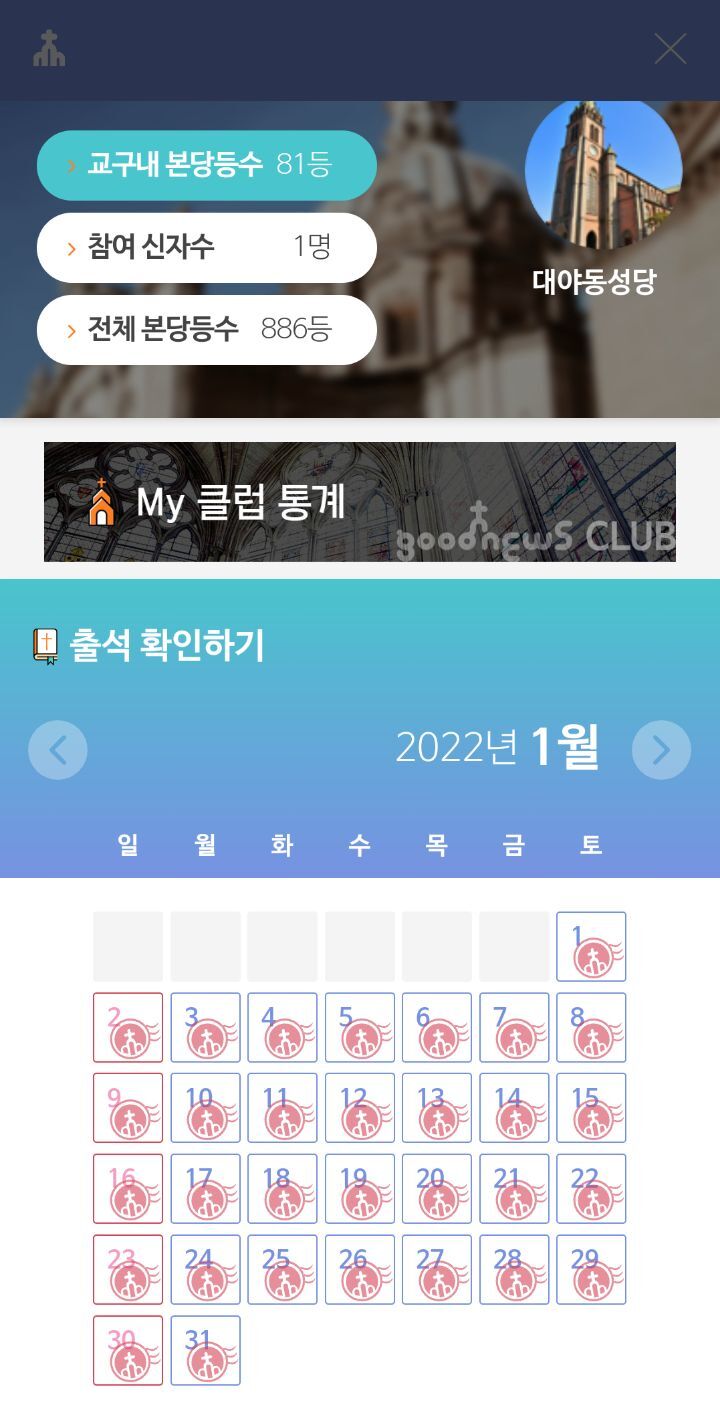
Task: Open the My 클럽 통계 banner
Action: pyautogui.click(x=360, y=502)
